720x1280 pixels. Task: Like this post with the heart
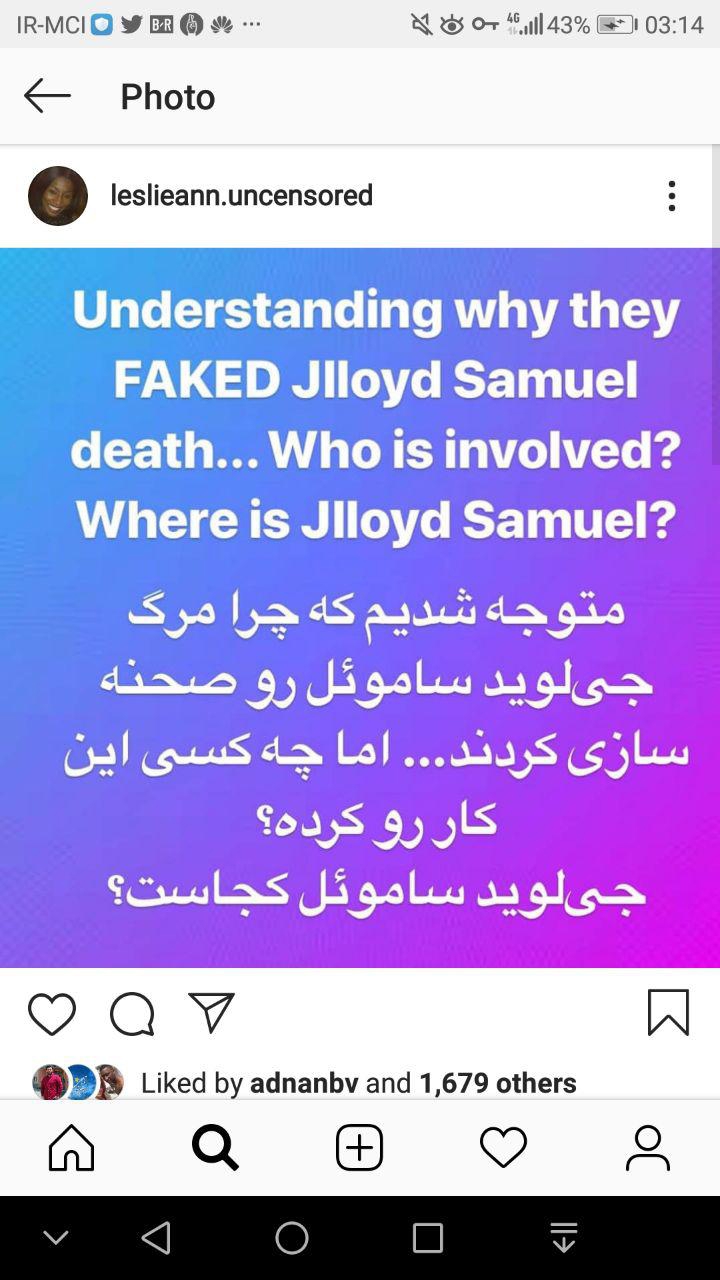click(52, 1014)
